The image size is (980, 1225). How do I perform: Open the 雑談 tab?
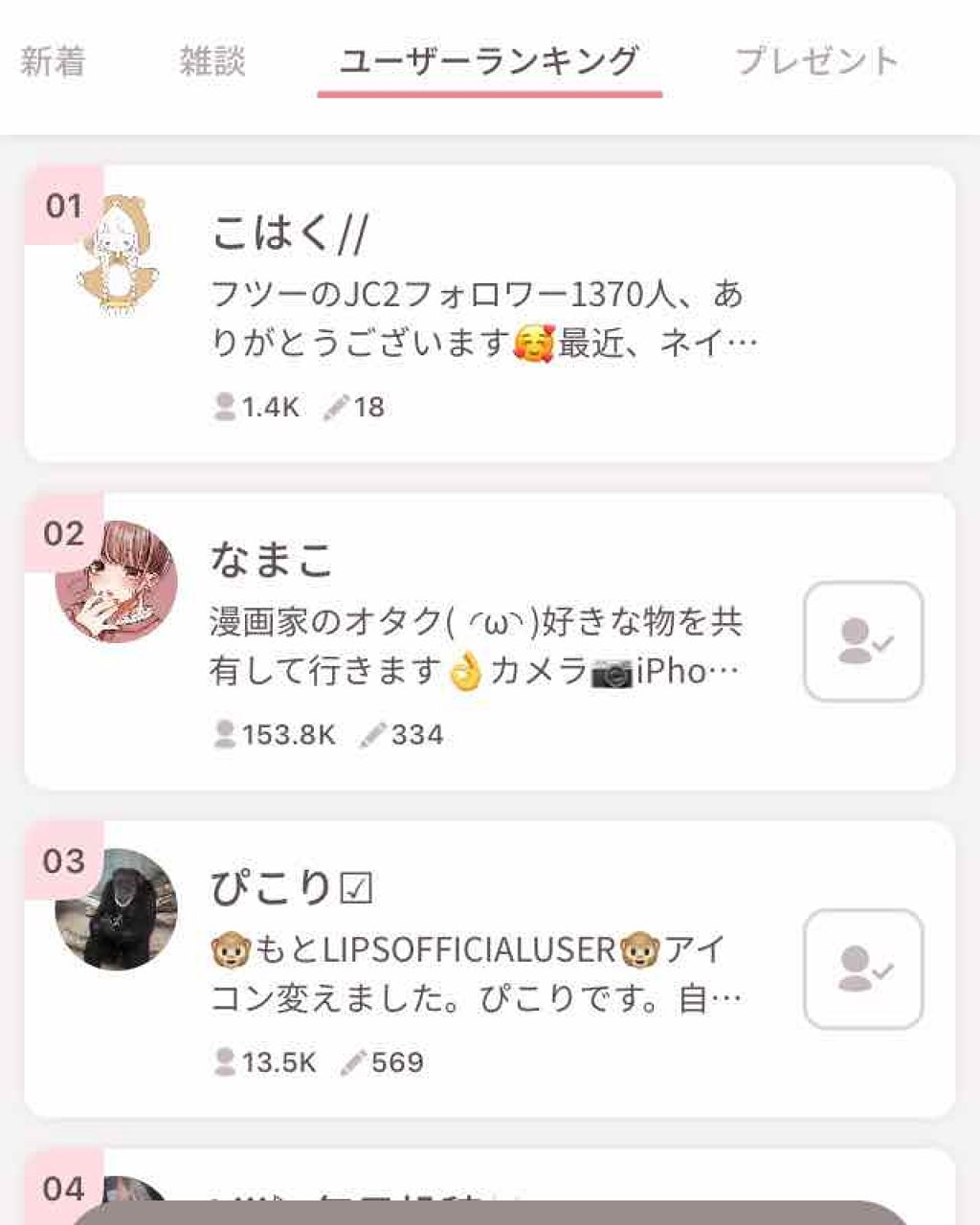(212, 61)
